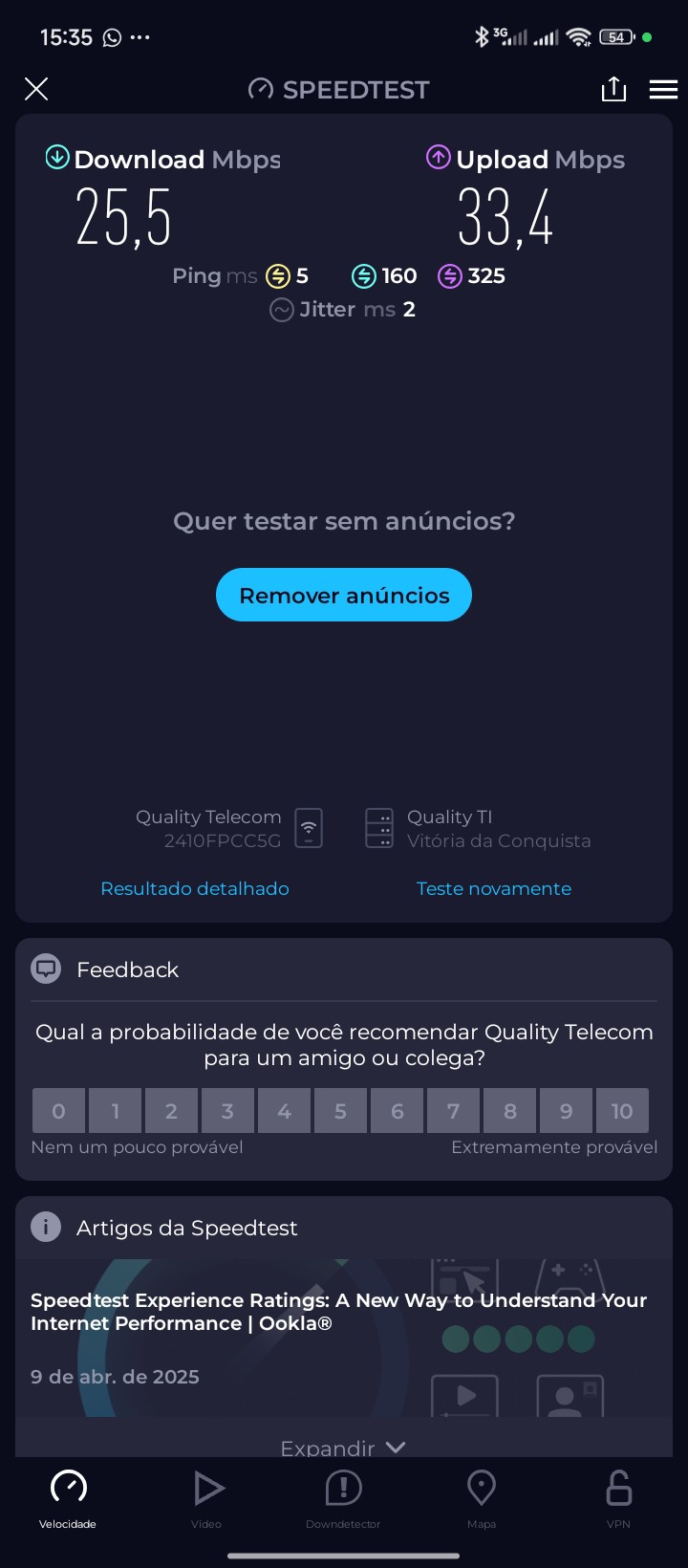Tap the Remover anúncios button
Viewport: 688px width, 1568px height.
(344, 595)
